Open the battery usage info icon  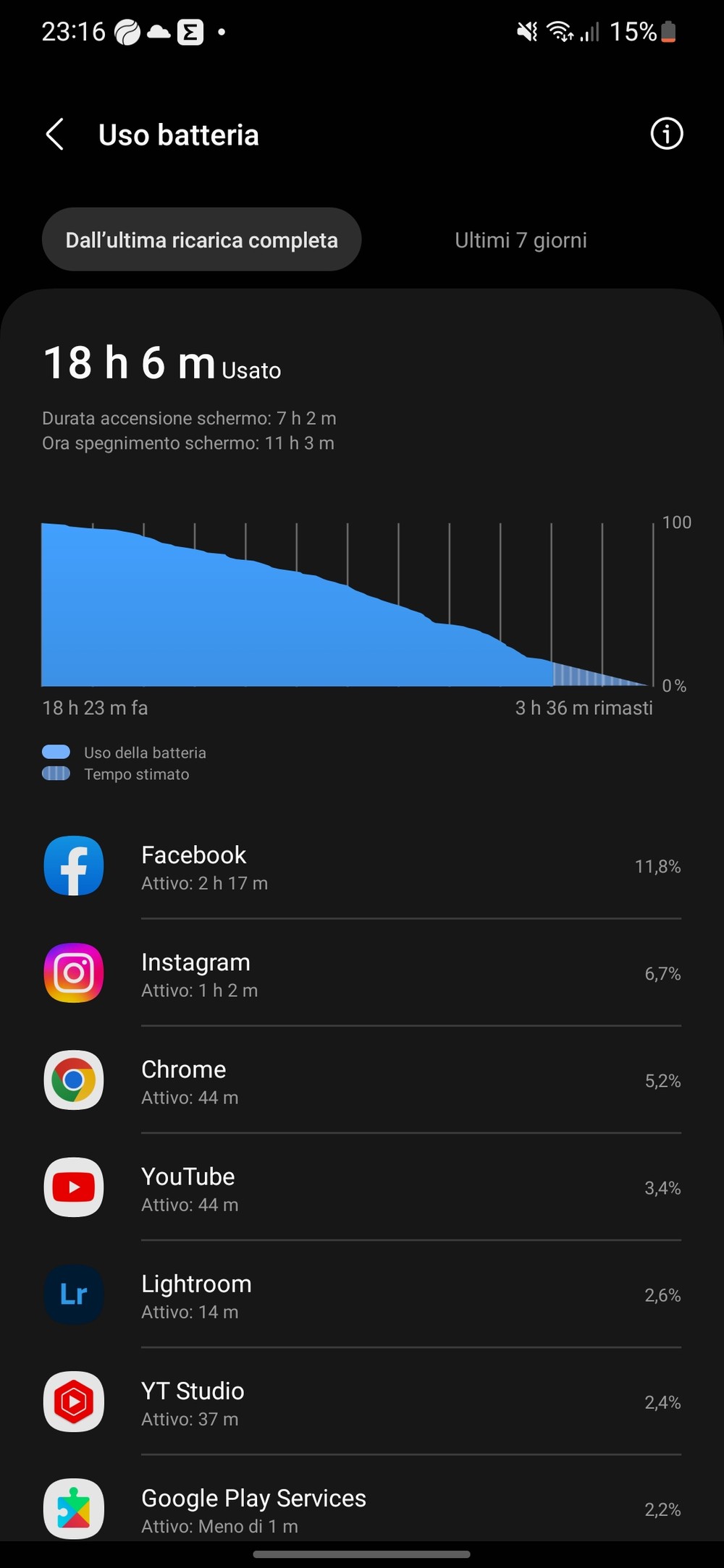[x=666, y=134]
